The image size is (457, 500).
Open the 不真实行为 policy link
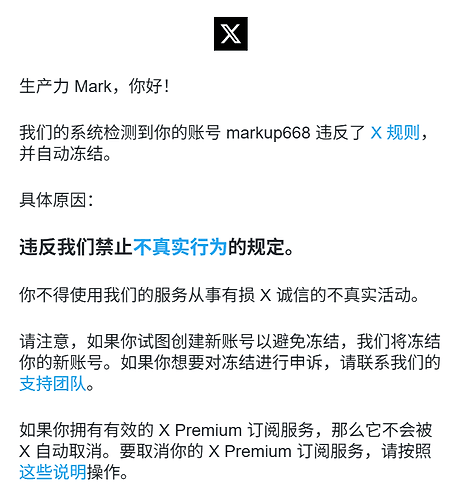point(180,247)
